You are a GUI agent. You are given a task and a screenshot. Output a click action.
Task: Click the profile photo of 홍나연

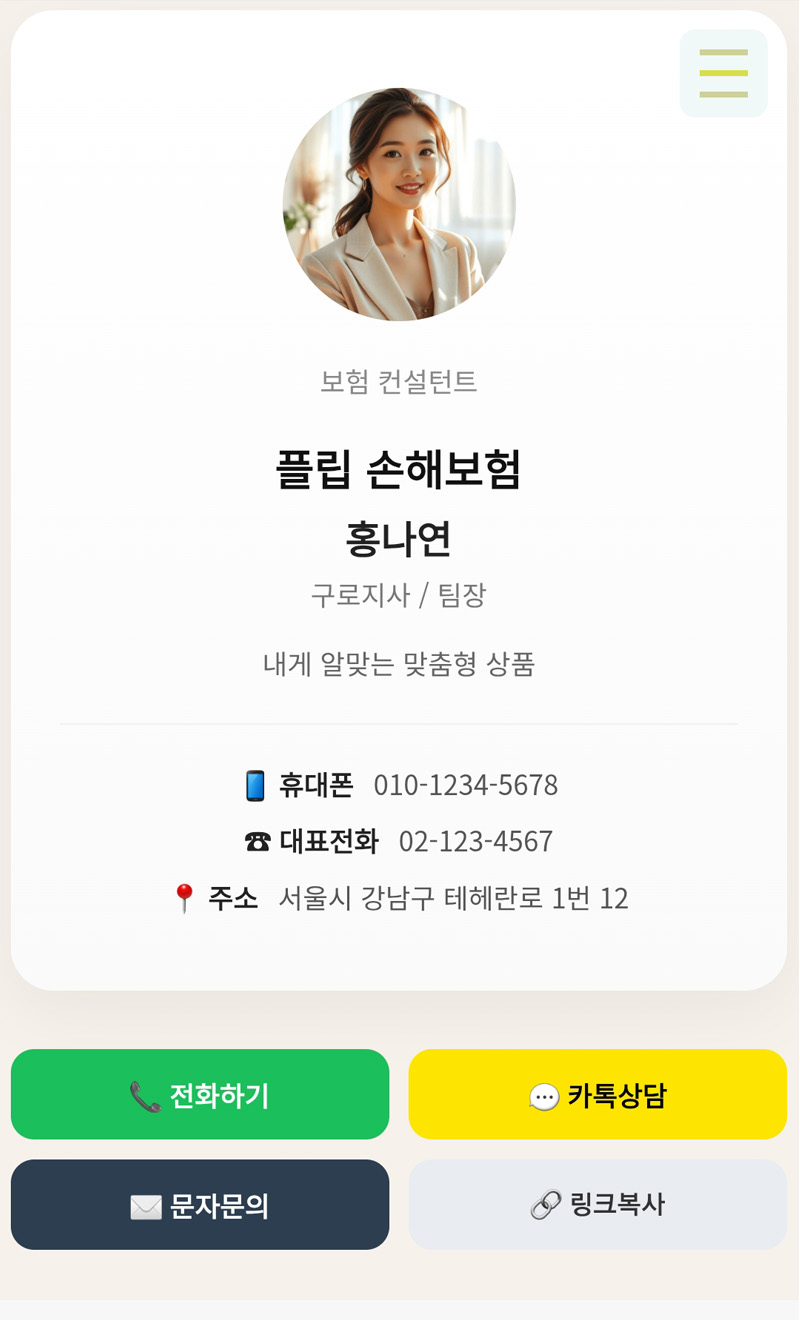(x=399, y=207)
